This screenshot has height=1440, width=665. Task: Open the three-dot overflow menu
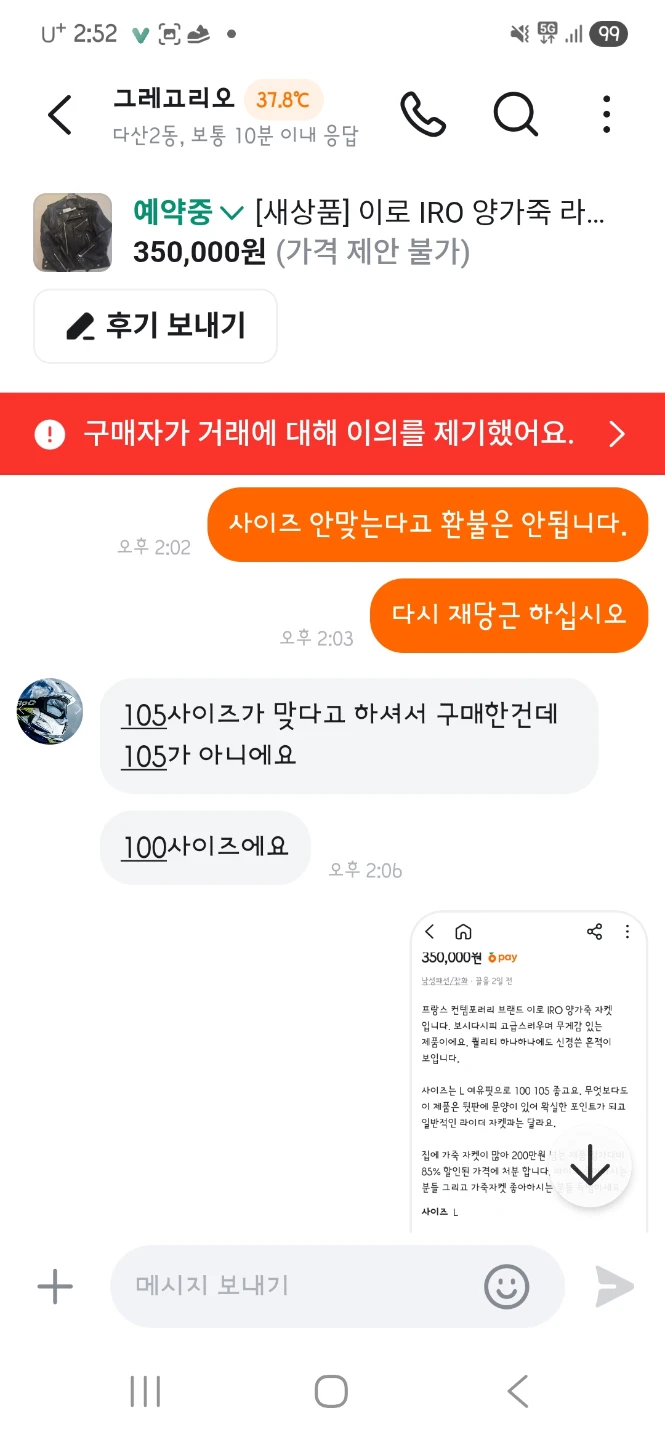click(607, 115)
